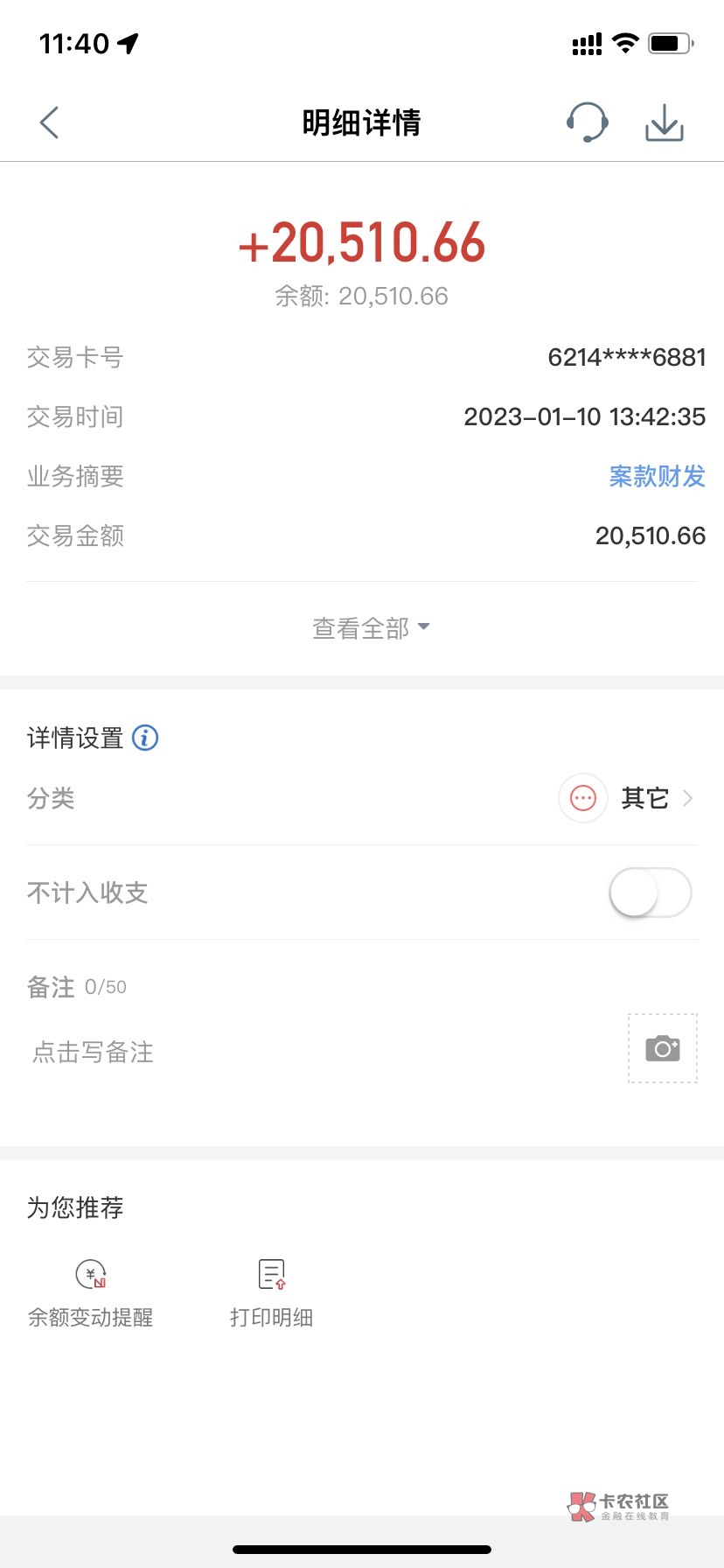Viewport: 724px width, 1568px height.
Task: Open the 案款财发 business summary link
Action: [657, 477]
